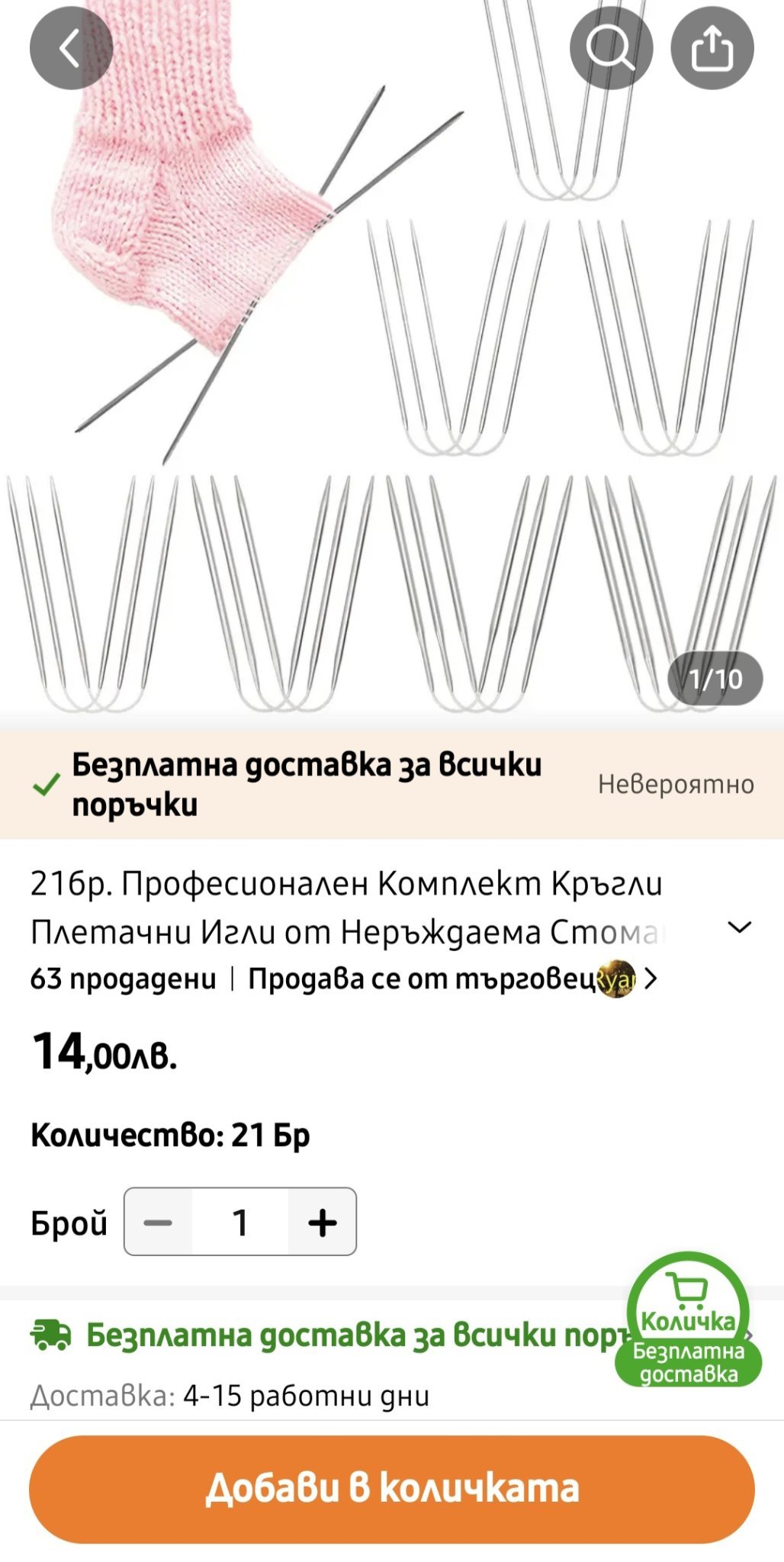Decrease quantity with the minus button
Viewport: 784px width, 1562px height.
(x=159, y=1222)
